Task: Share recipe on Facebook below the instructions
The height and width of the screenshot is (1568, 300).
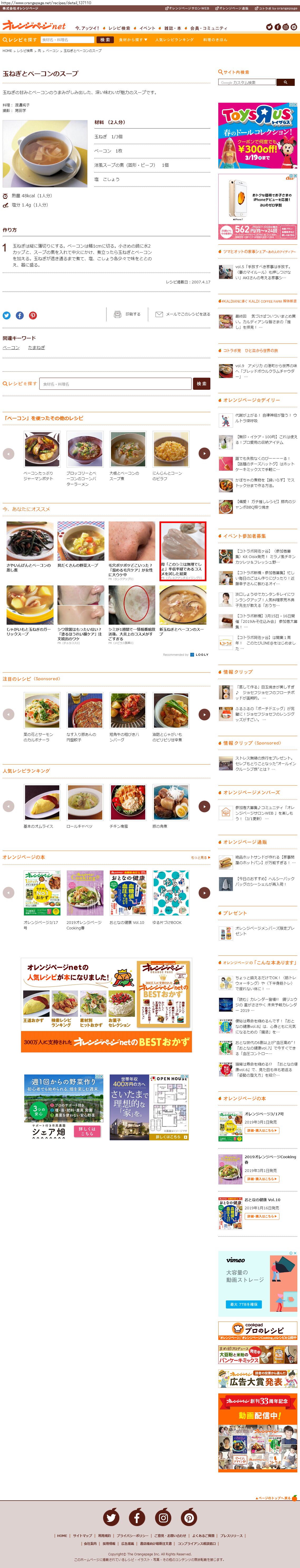Action: [20, 315]
